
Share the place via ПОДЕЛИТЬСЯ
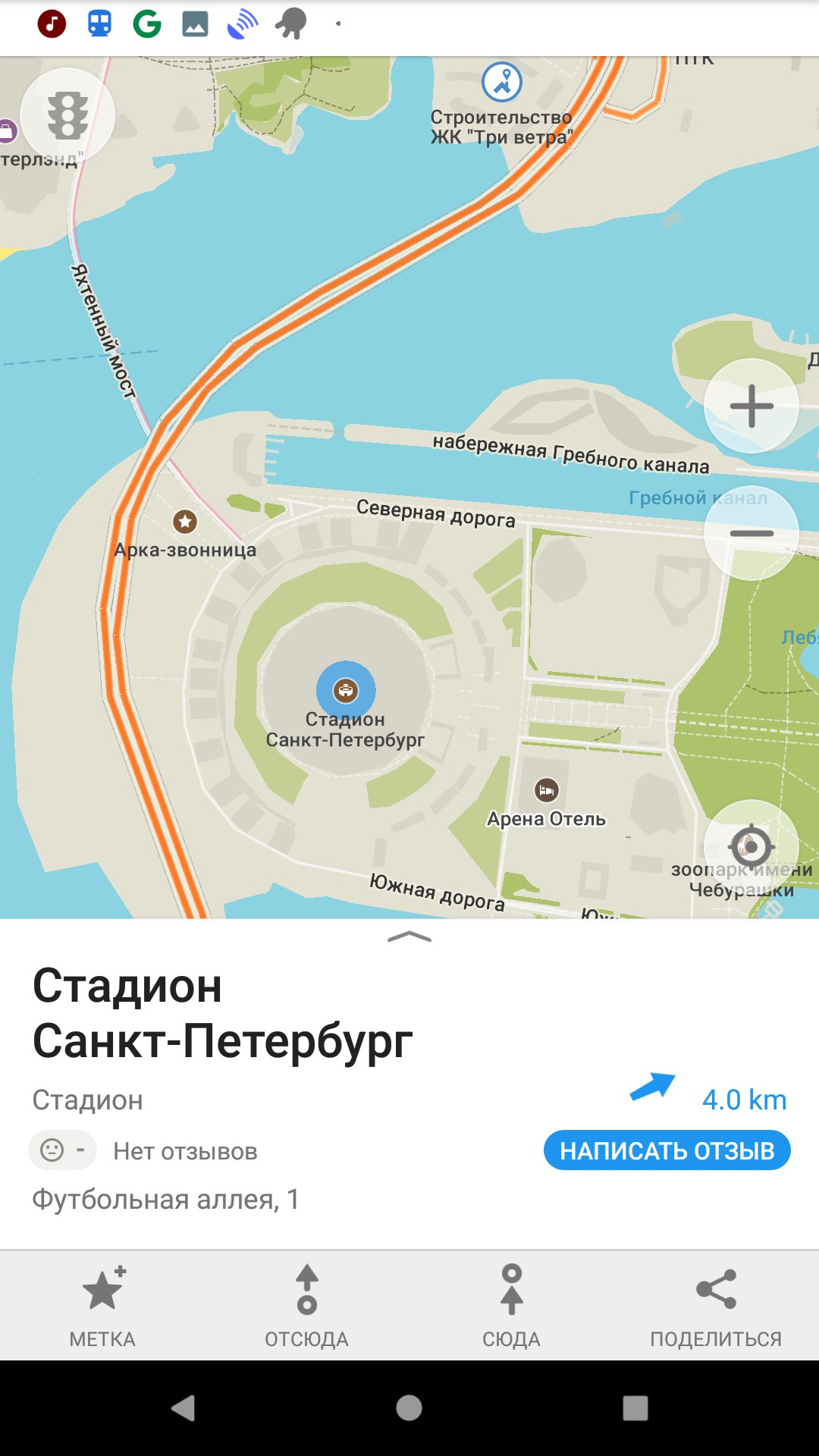point(717,1306)
